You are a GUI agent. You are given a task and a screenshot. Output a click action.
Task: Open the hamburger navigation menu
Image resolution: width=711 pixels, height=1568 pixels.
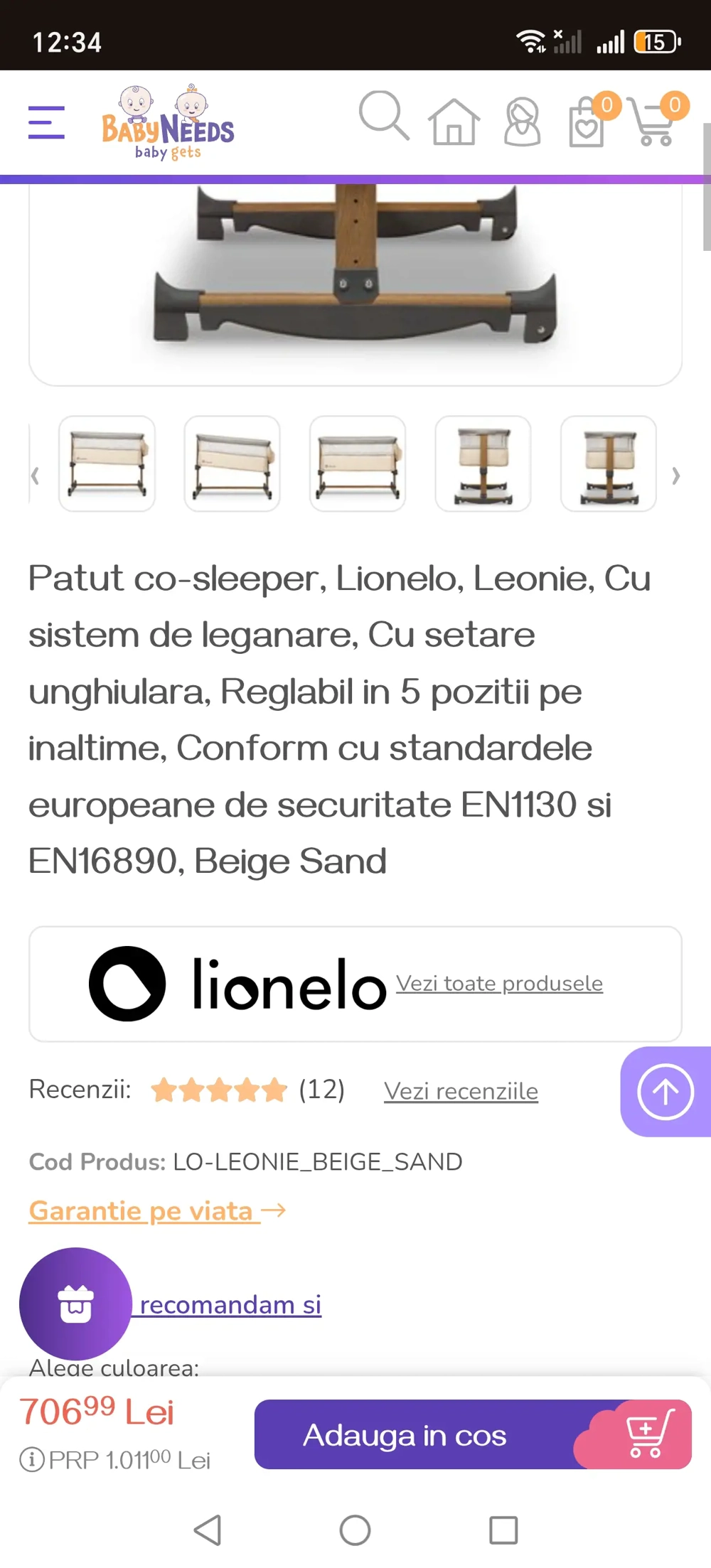point(45,122)
